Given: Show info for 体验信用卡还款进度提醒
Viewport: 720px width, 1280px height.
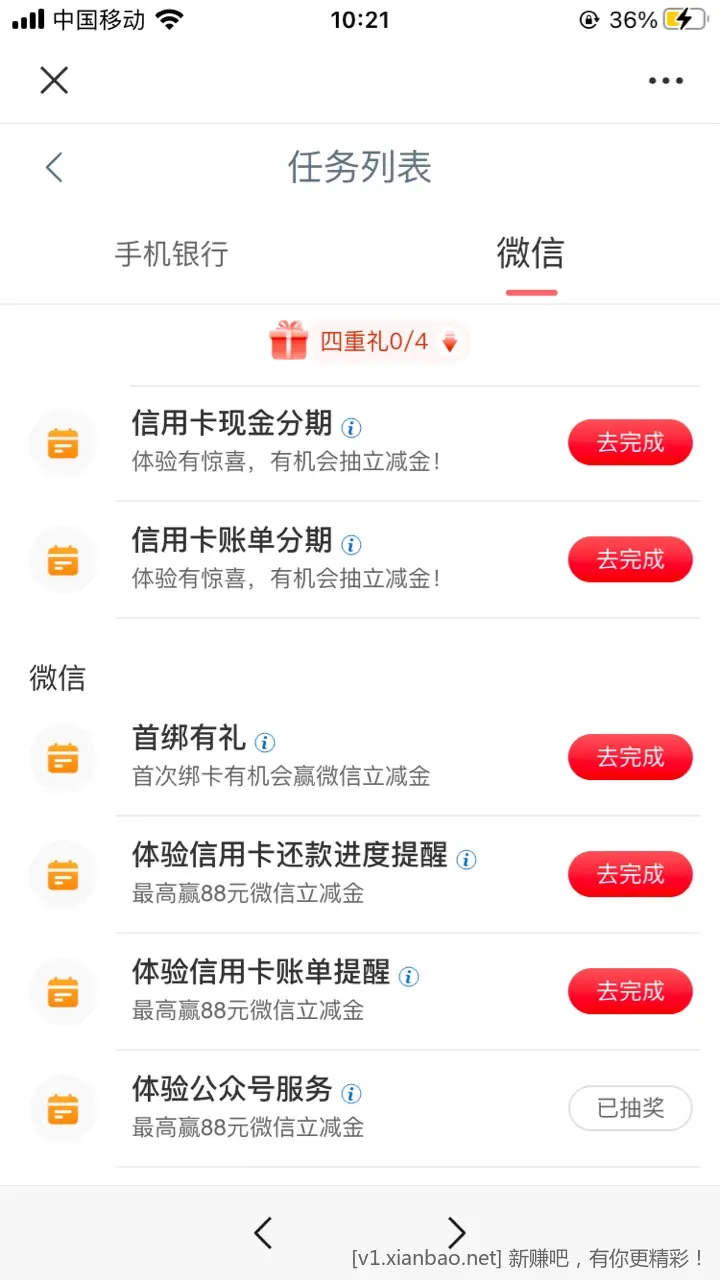Looking at the screenshot, I should coord(466,859).
